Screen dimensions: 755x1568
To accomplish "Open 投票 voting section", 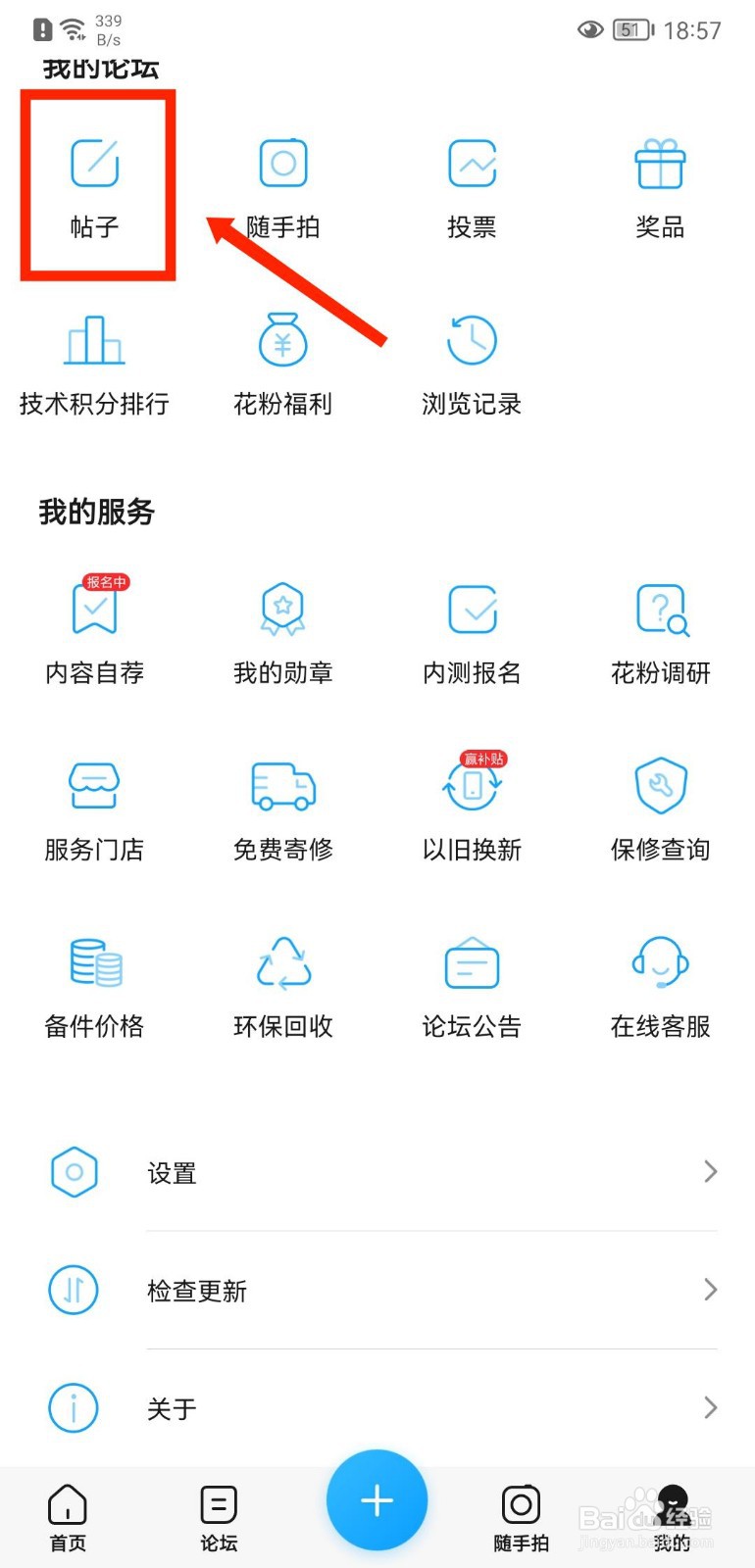I will 472,188.
